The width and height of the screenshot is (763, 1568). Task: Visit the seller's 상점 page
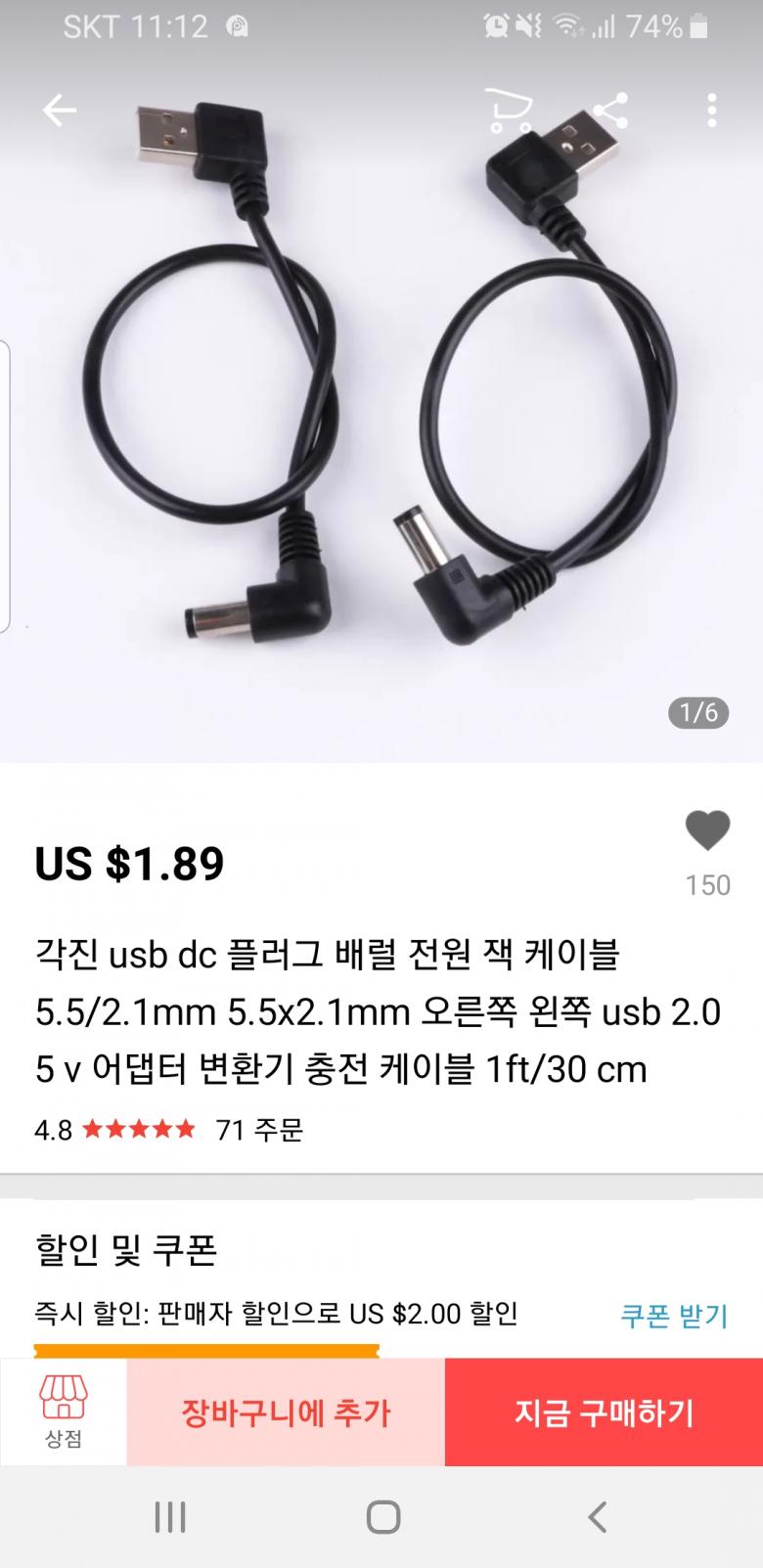coord(64,1411)
